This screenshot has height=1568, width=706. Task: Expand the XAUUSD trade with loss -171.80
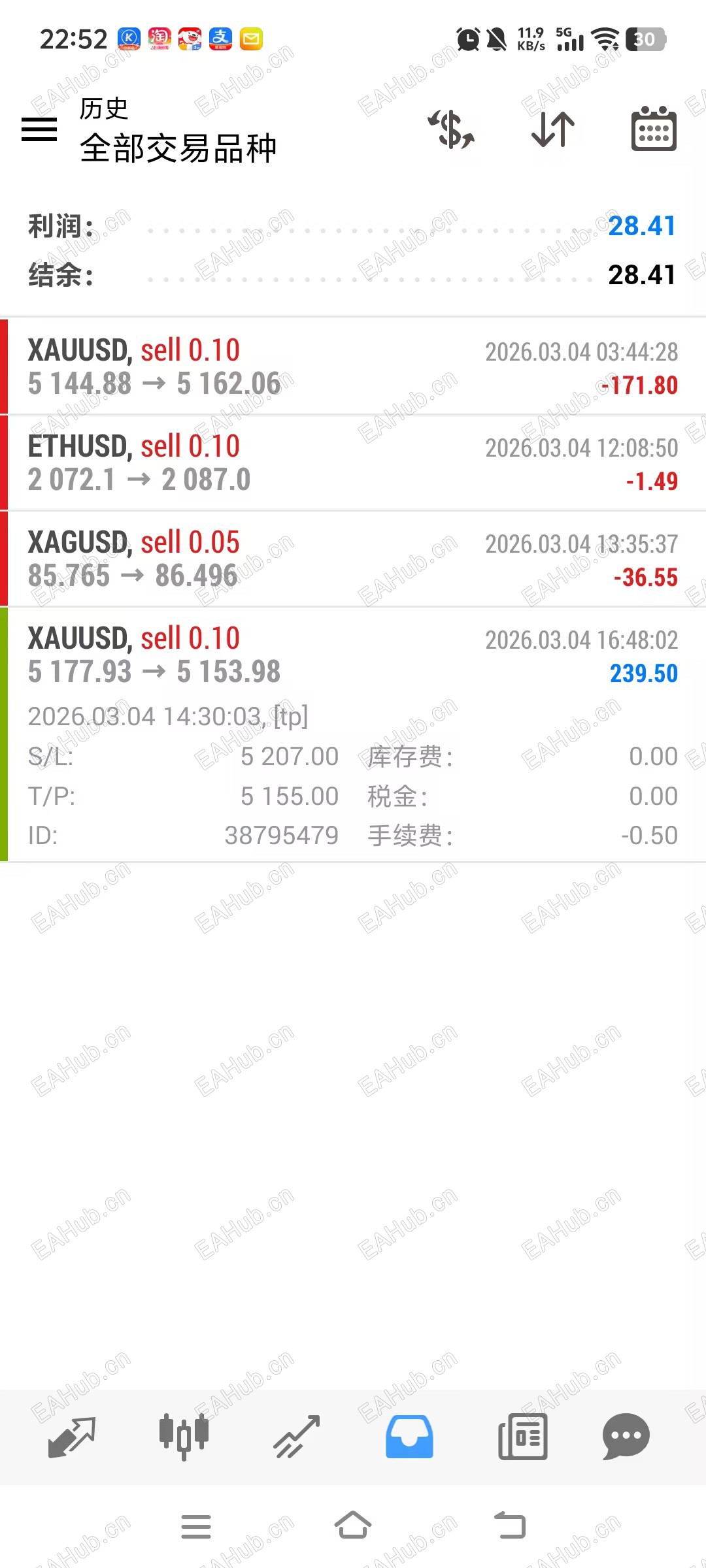[x=353, y=367]
